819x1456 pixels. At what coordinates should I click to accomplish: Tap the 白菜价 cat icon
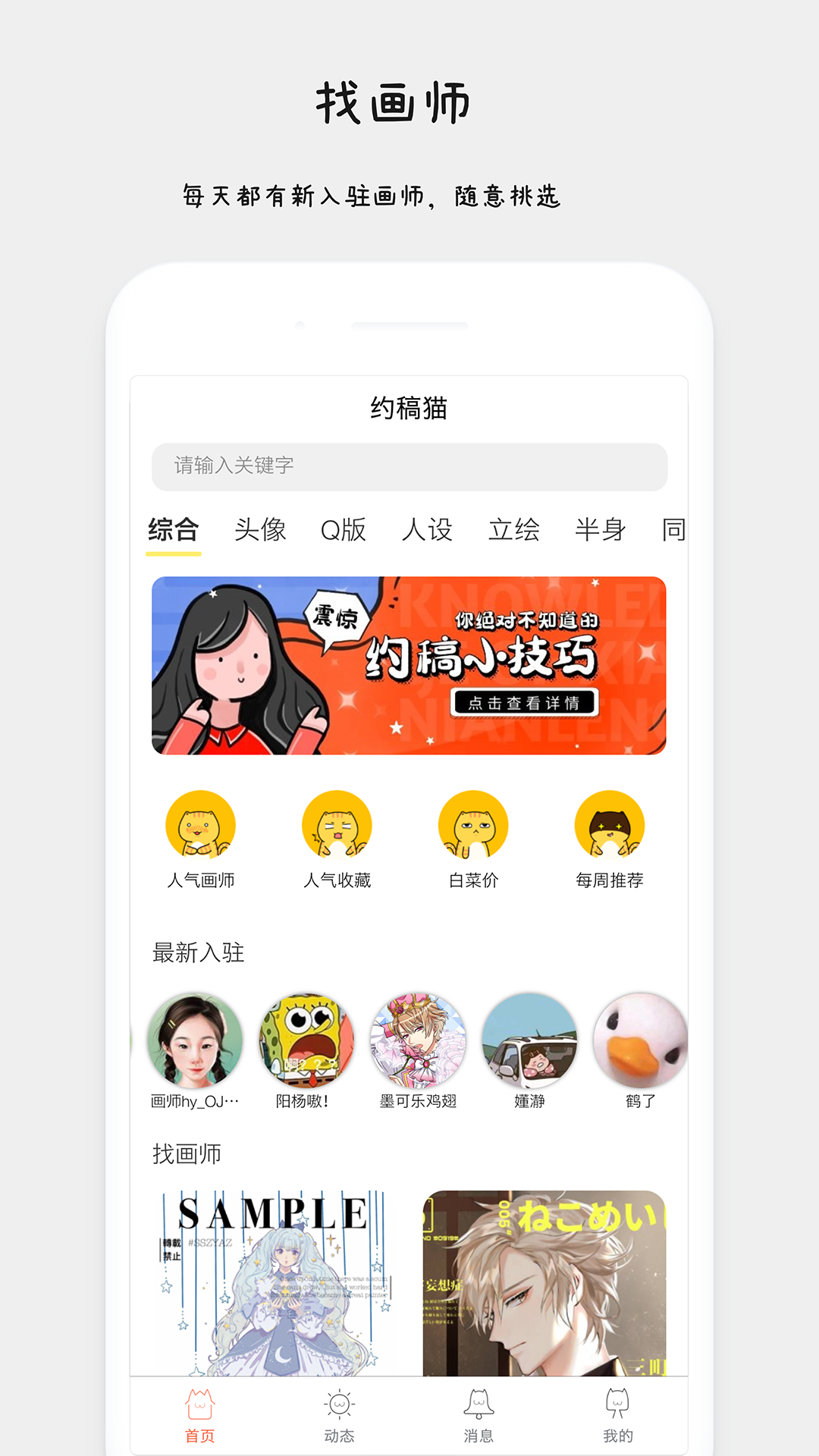[474, 824]
